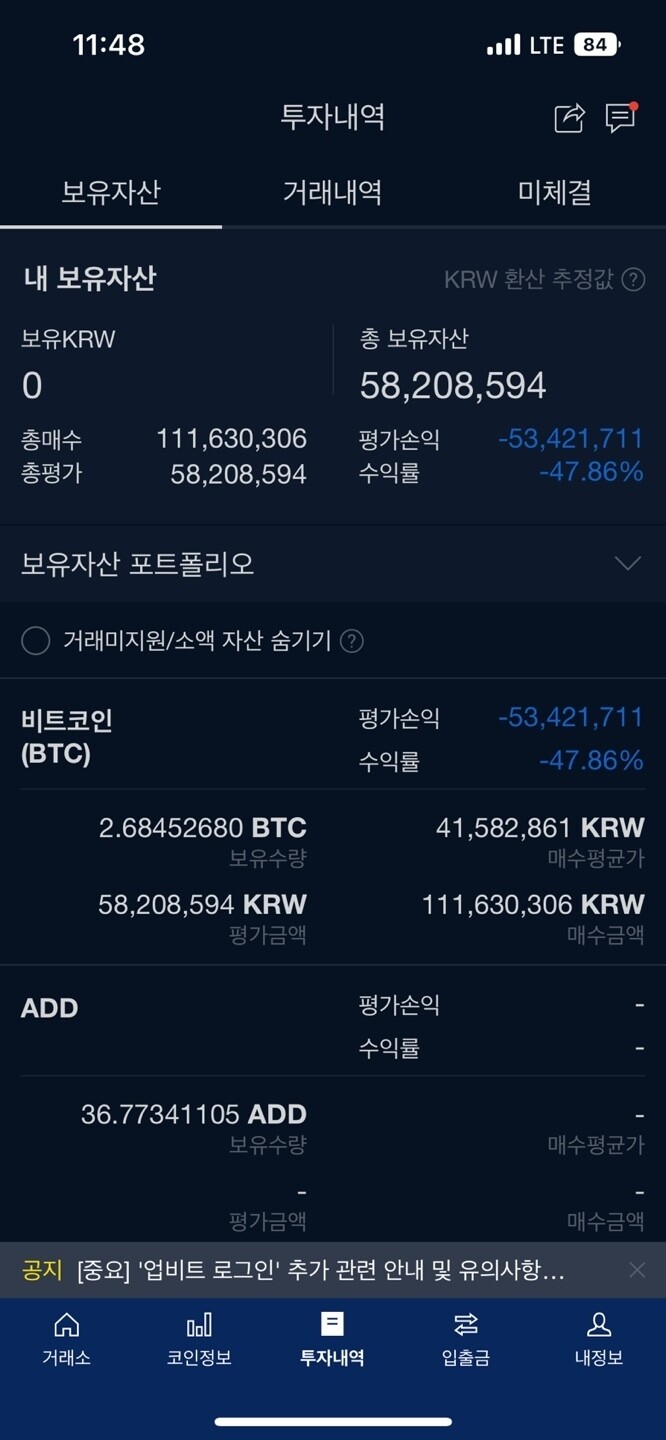
Task: Switch to the 미체결 tab
Action: pos(554,192)
